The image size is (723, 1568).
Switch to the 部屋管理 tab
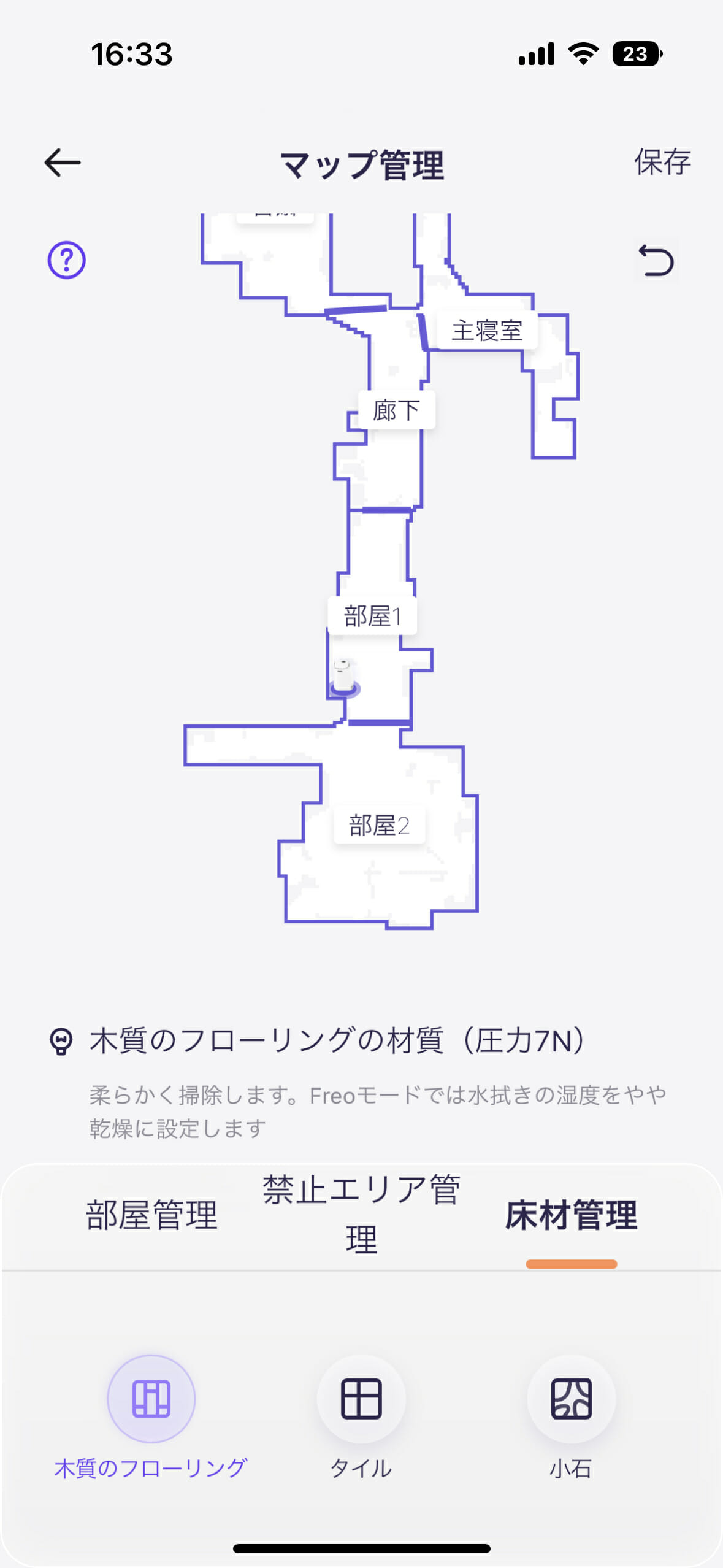pyautogui.click(x=151, y=1215)
